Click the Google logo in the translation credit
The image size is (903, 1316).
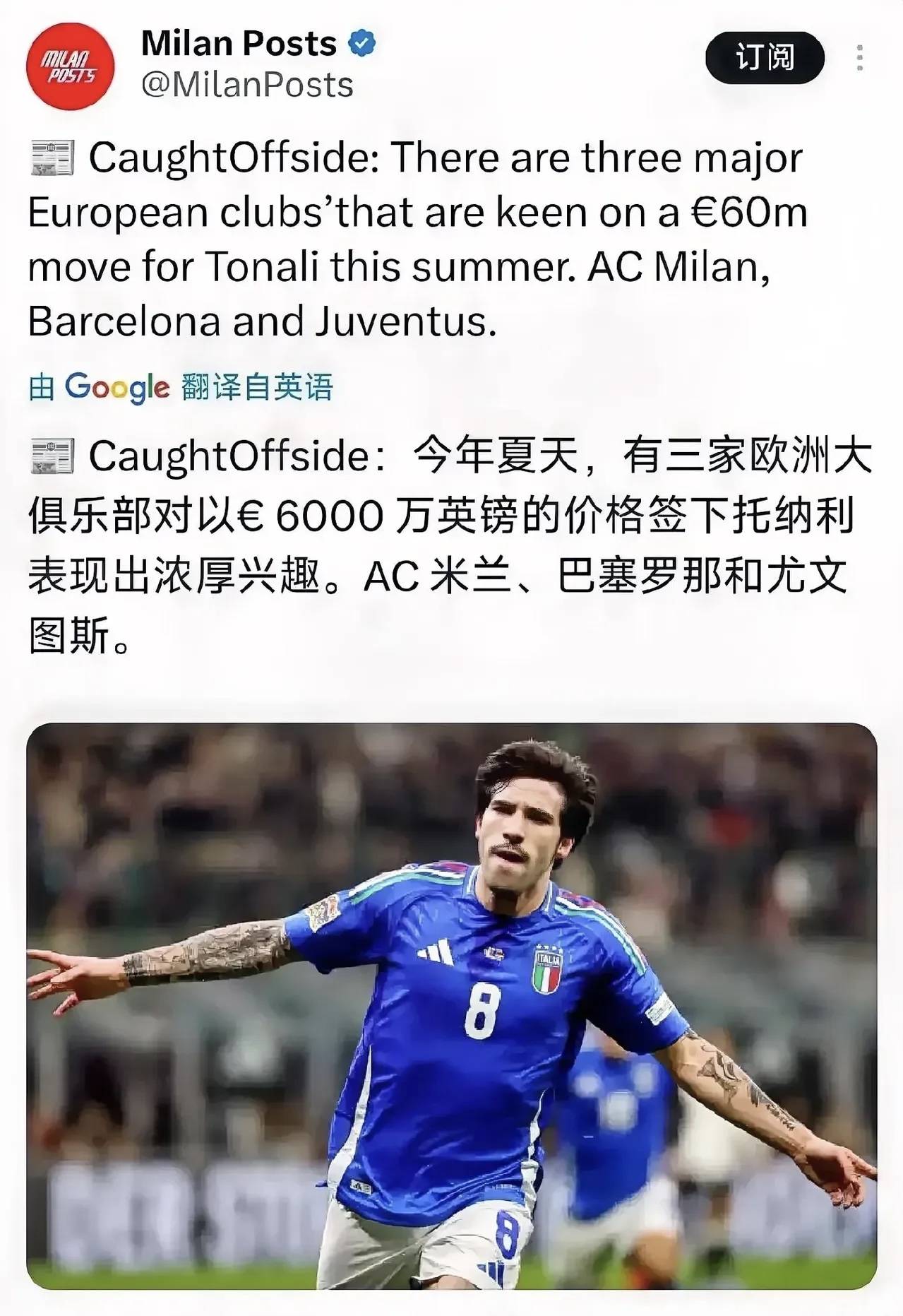119,385
